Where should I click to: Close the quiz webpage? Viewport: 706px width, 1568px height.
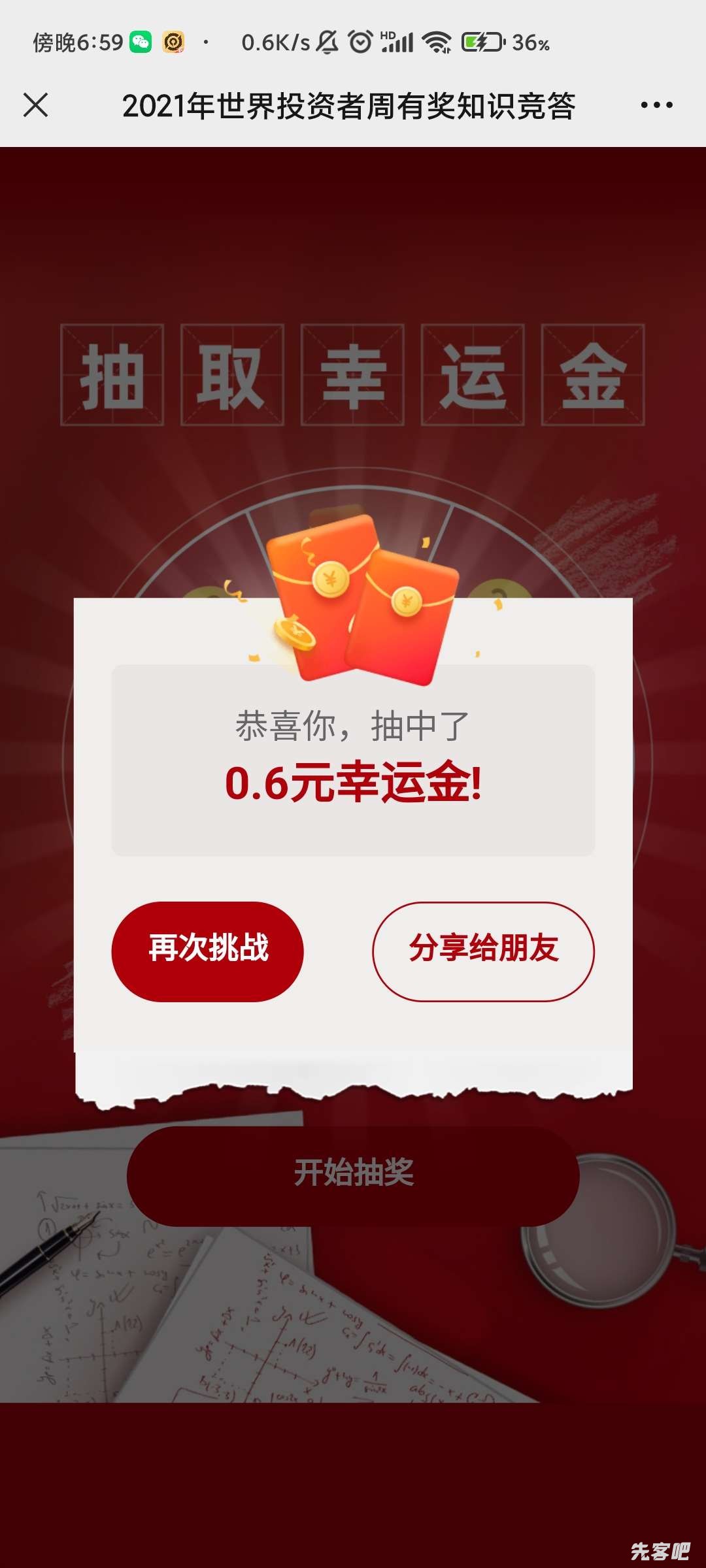click(35, 105)
